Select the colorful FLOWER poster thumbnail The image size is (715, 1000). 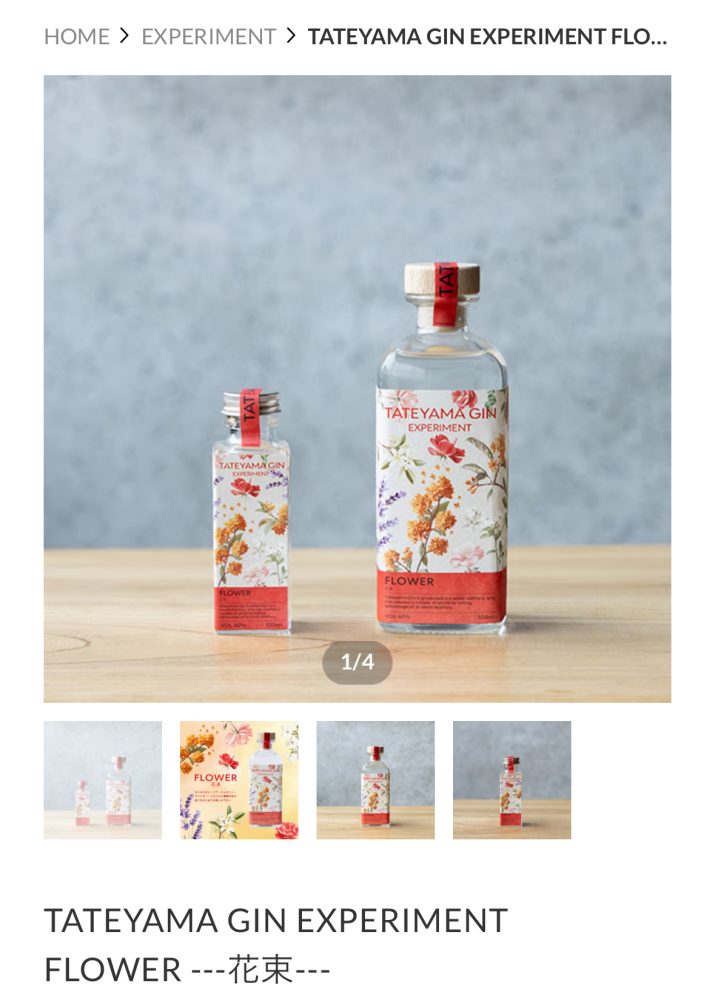click(x=239, y=780)
